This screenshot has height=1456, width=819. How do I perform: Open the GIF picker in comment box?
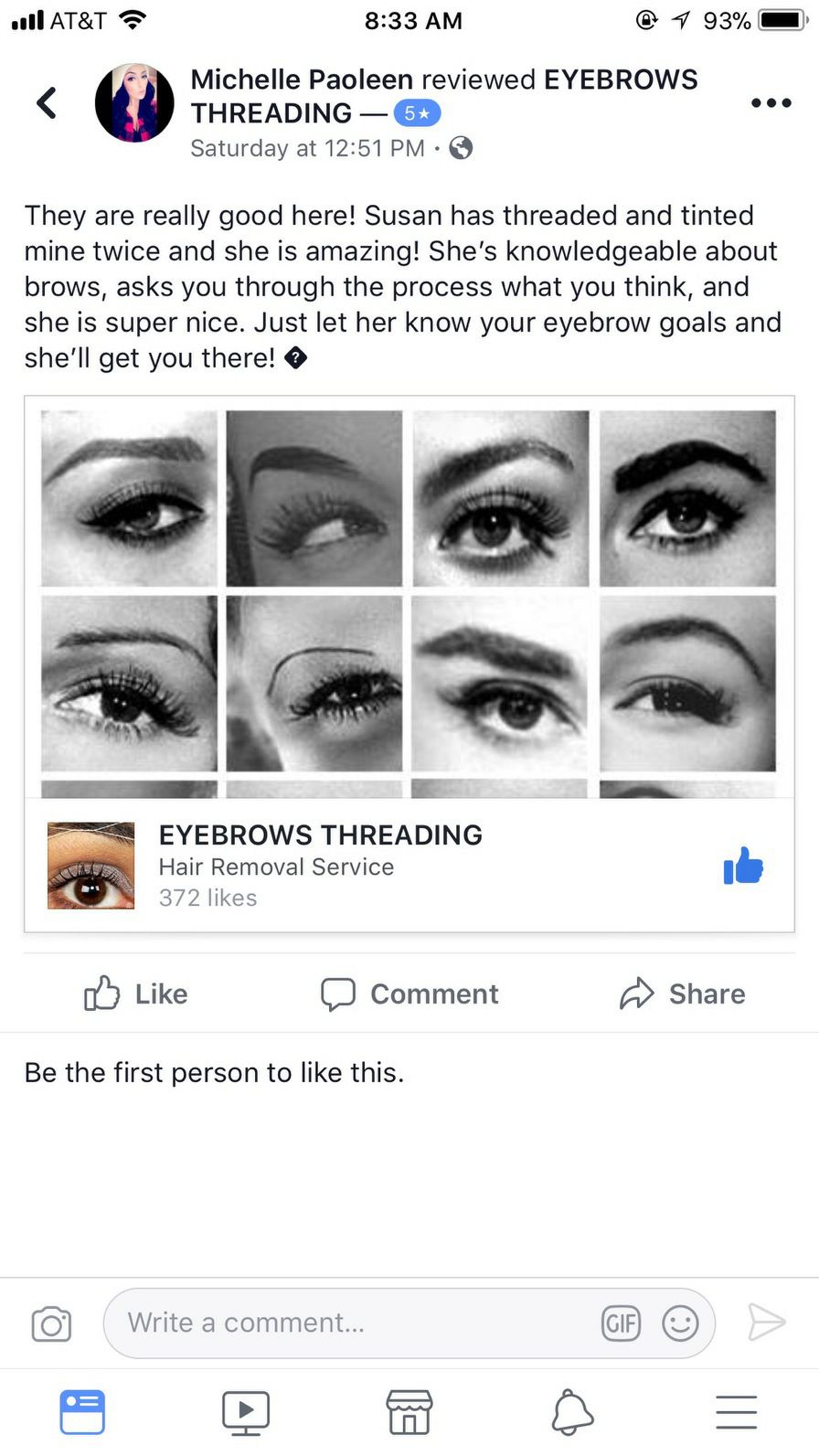(621, 1323)
